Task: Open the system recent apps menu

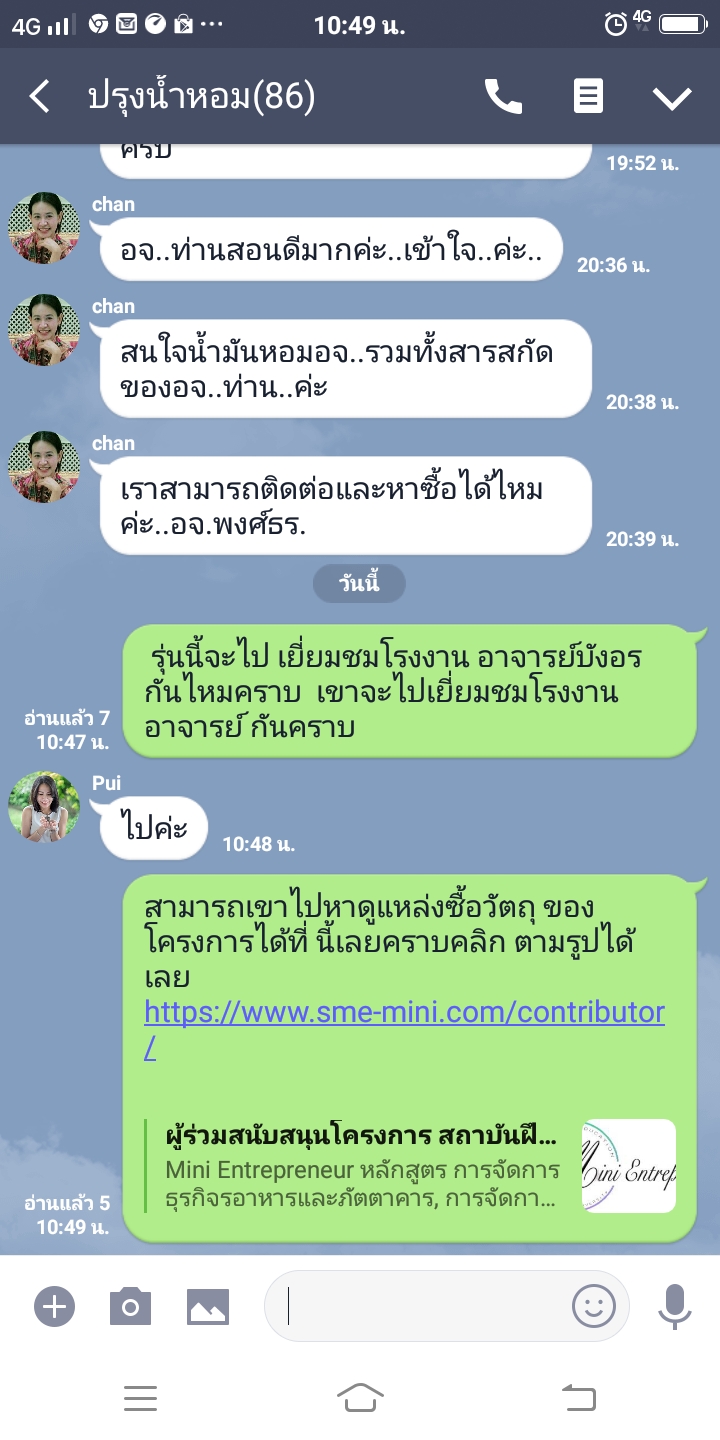Action: pyautogui.click(x=140, y=1398)
